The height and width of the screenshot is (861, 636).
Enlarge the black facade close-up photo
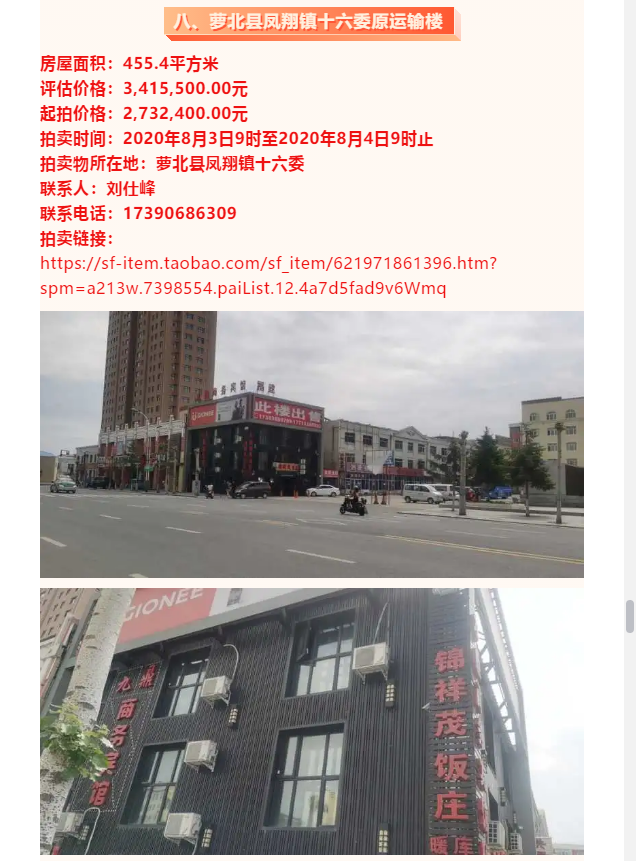pyautogui.click(x=311, y=720)
